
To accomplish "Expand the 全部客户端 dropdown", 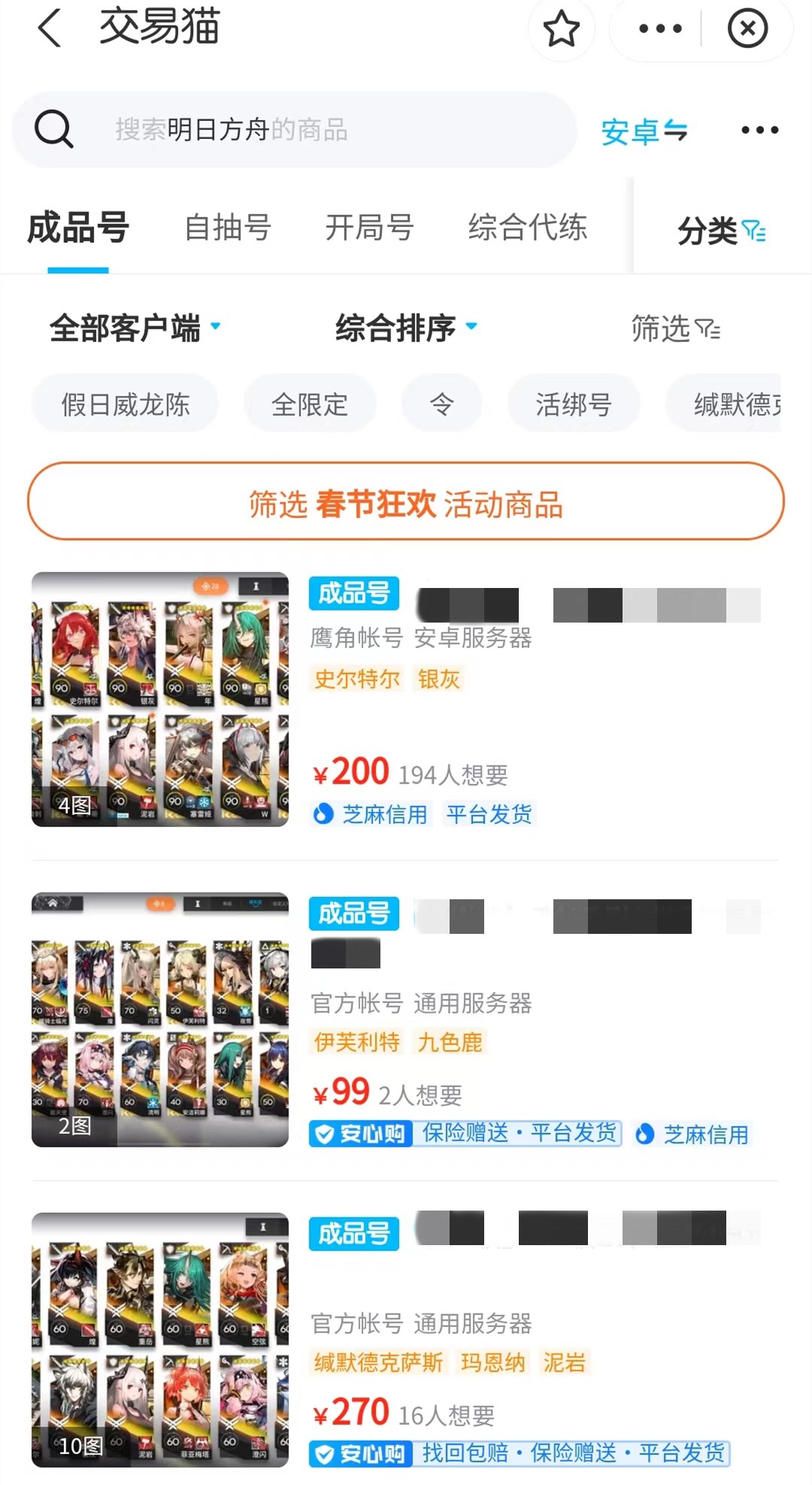I will coord(135,329).
